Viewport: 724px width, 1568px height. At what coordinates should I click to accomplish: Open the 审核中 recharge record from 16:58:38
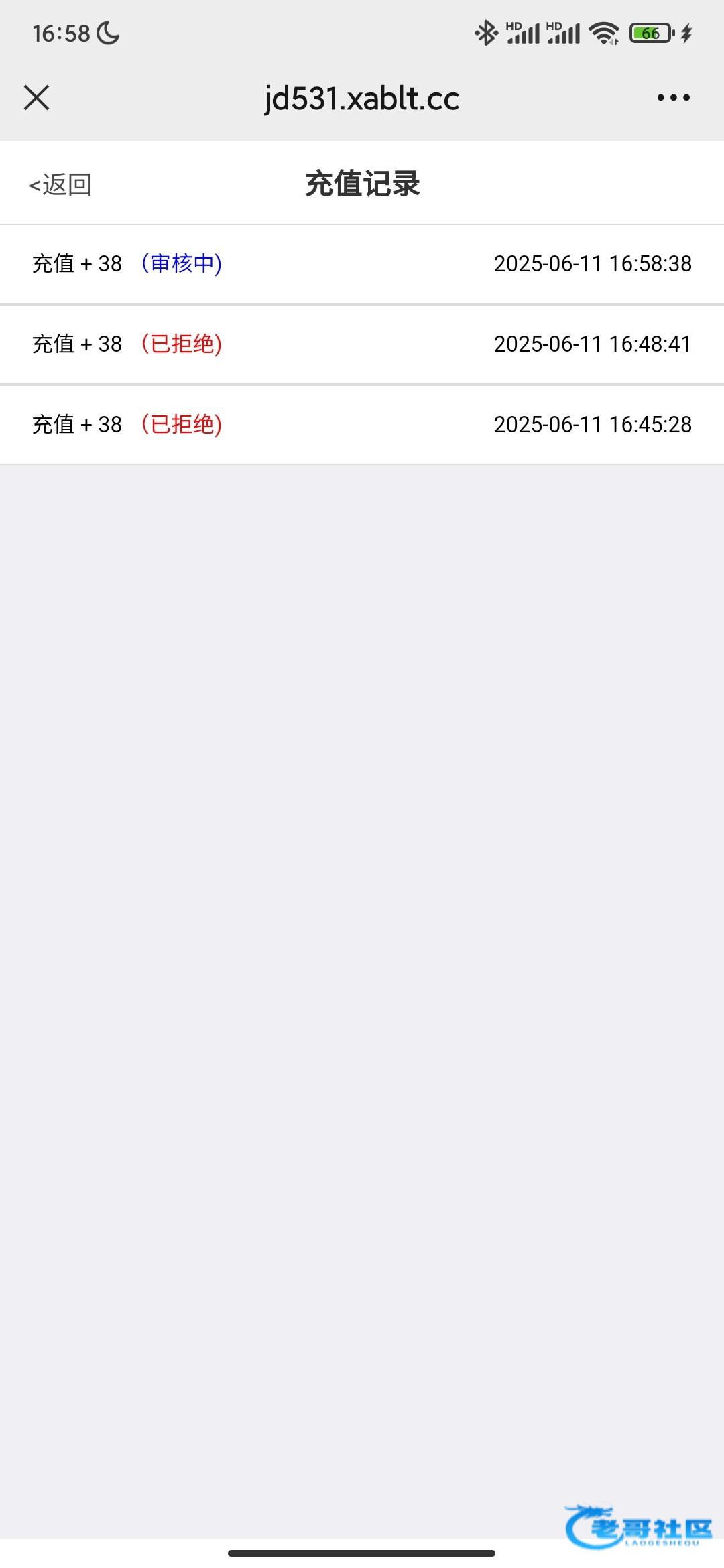[362, 264]
